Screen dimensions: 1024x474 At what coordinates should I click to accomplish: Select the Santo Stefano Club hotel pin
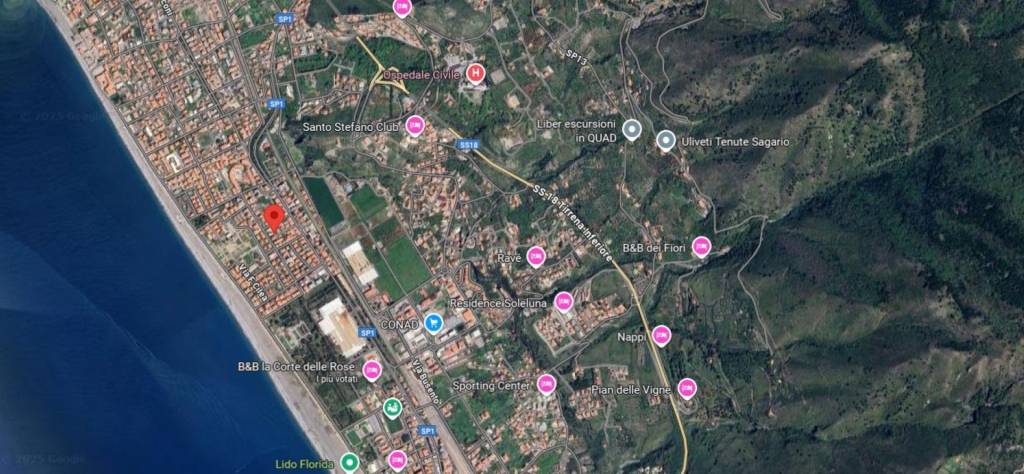416,126
